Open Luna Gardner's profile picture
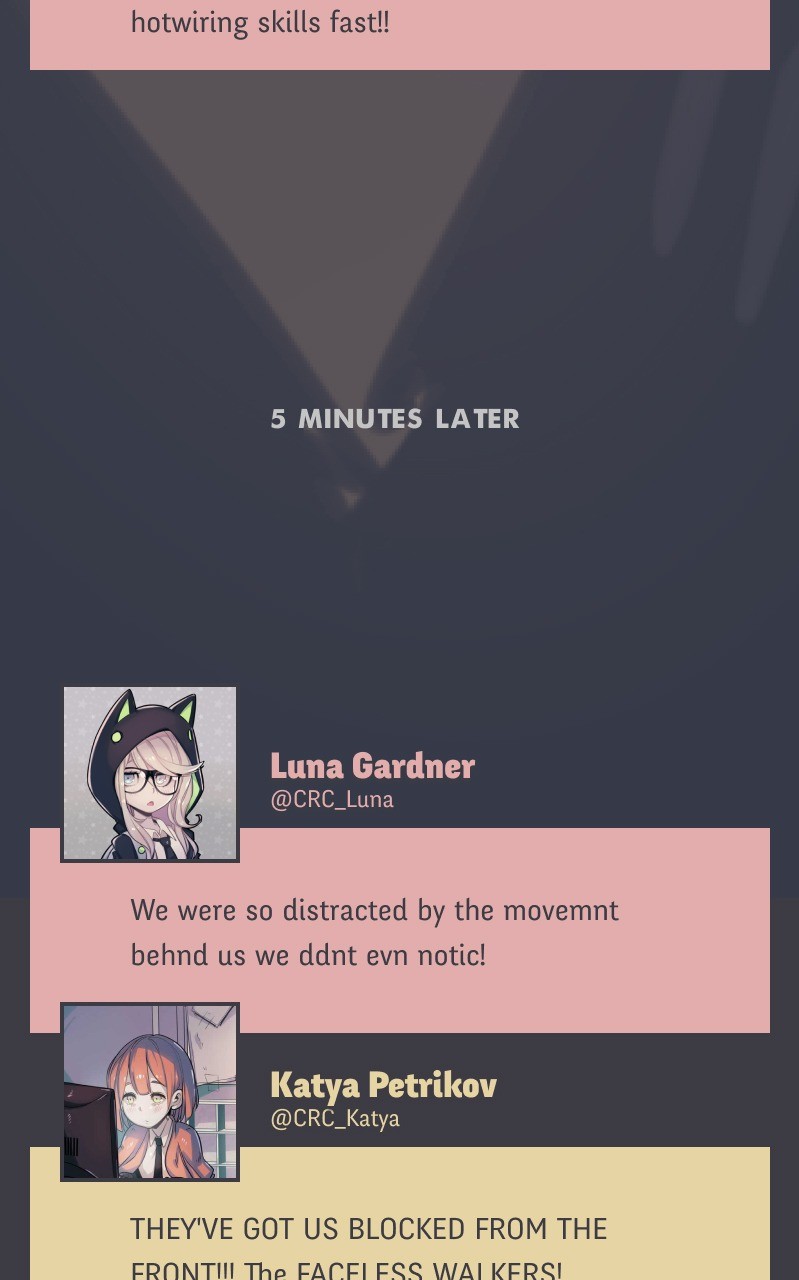799x1280 pixels. pyautogui.click(x=150, y=773)
